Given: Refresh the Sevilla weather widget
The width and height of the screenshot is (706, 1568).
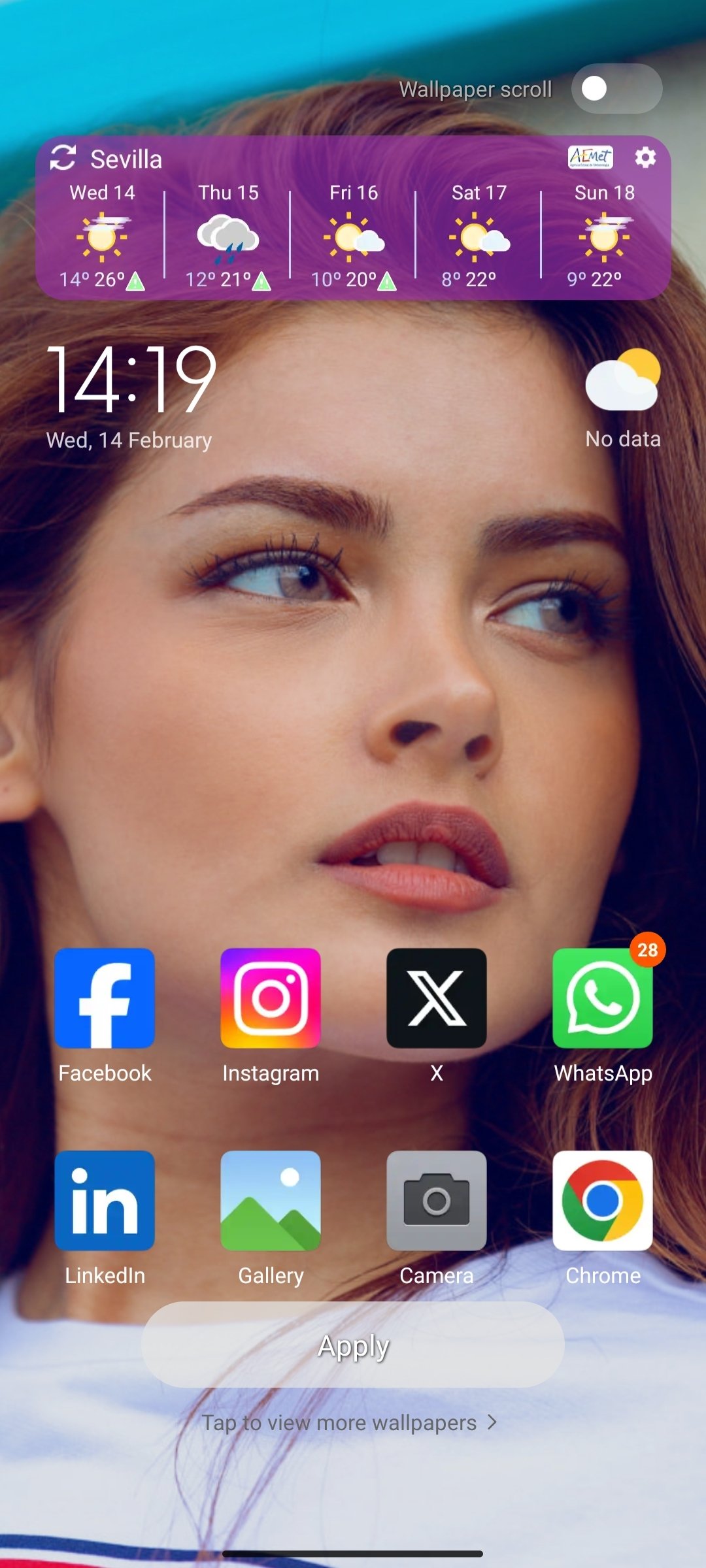Looking at the screenshot, I should [x=63, y=157].
